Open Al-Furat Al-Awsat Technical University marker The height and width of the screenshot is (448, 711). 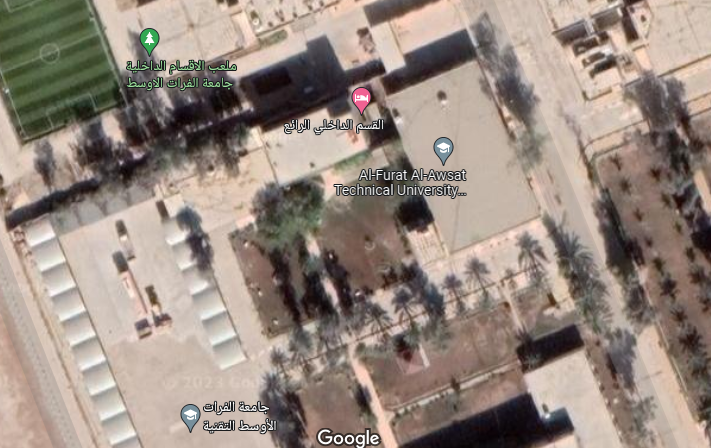coord(443,151)
